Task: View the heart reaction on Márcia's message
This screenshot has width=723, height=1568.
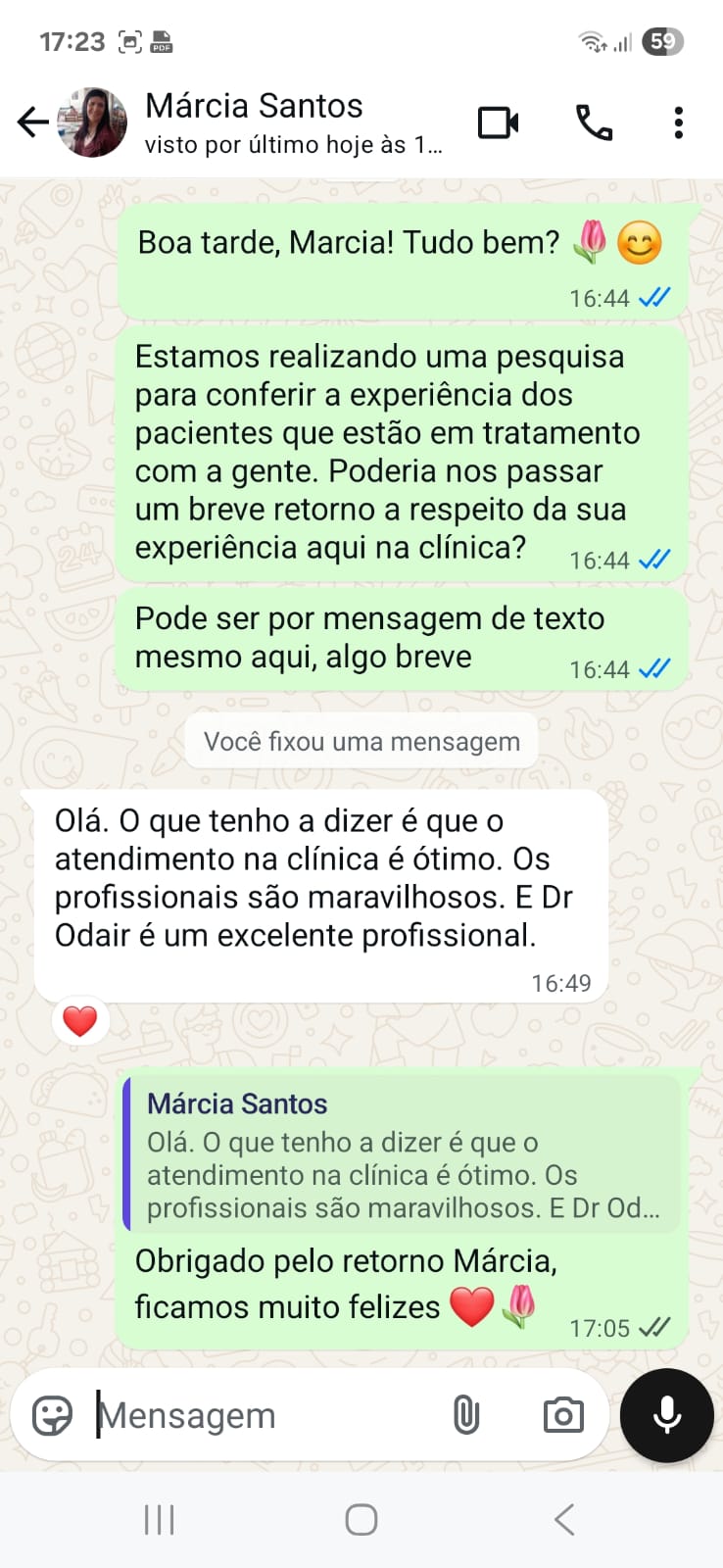Action: (x=80, y=1021)
